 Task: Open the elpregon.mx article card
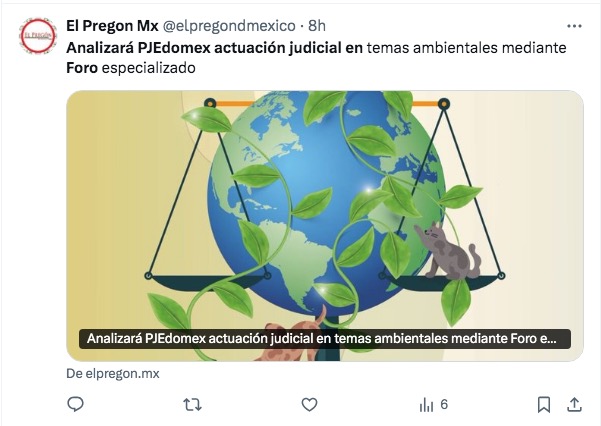tap(325, 225)
